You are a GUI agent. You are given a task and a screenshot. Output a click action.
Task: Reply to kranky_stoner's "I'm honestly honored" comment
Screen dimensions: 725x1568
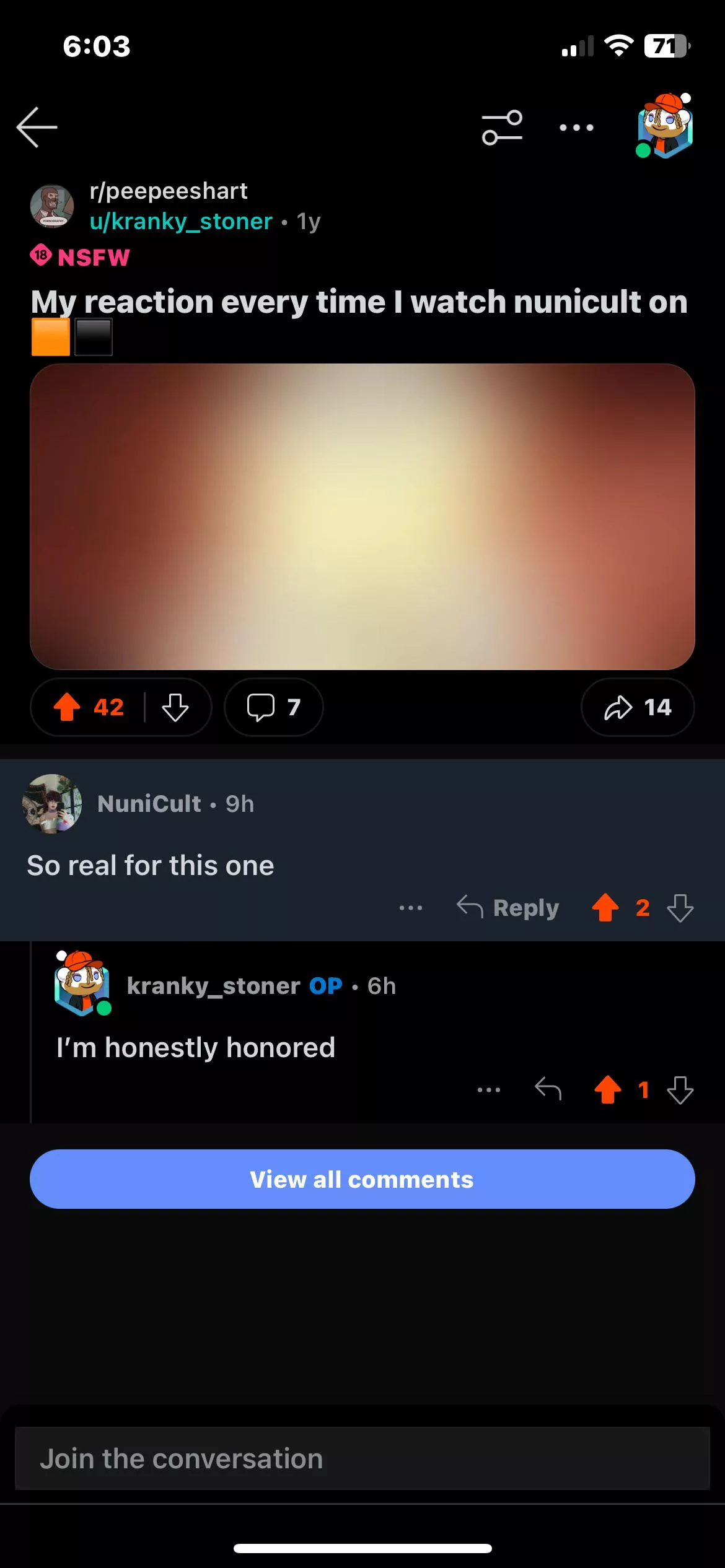click(x=548, y=1089)
